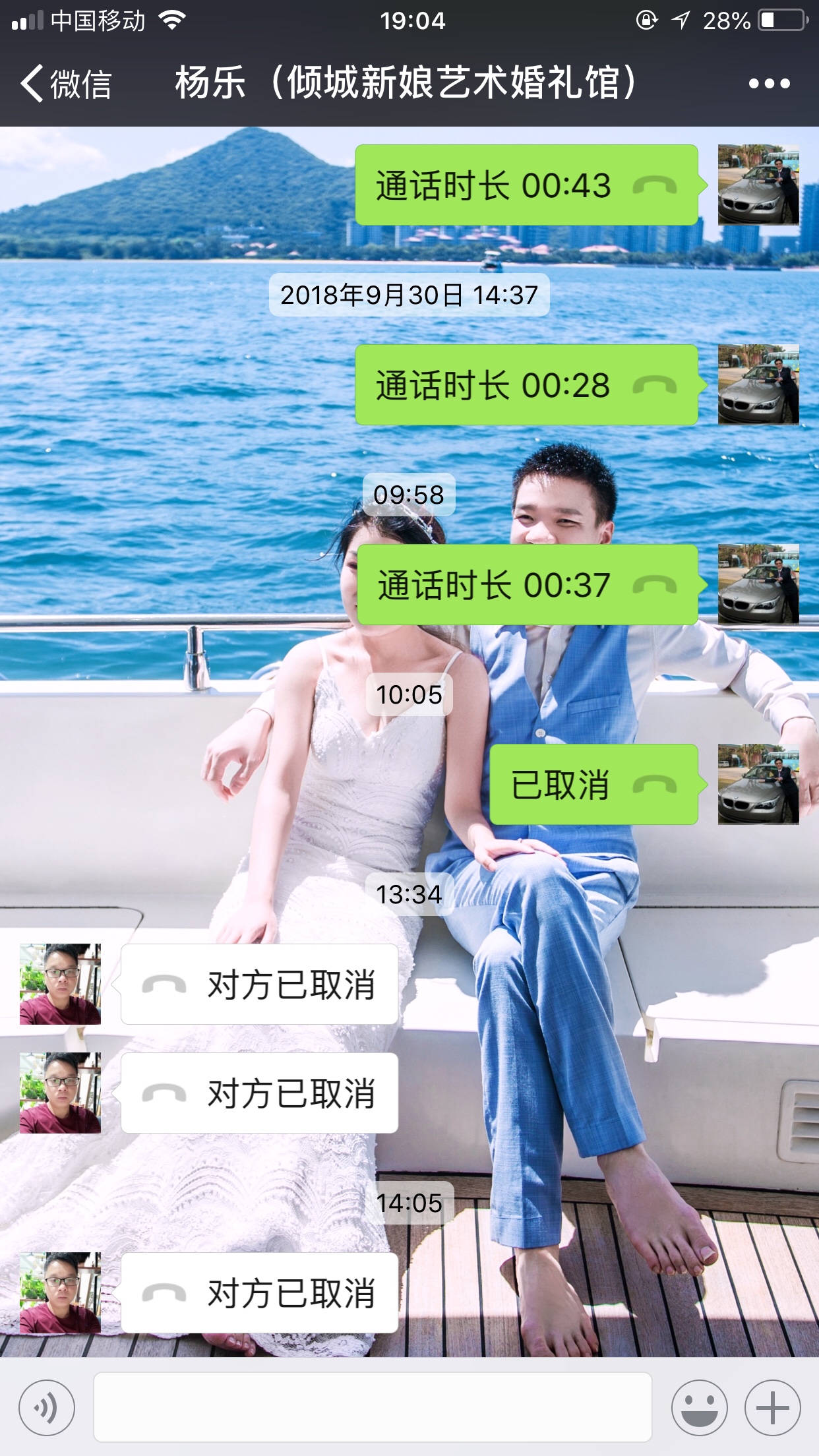Call back from the 14:05 对方已取消 bubble

259,1293
